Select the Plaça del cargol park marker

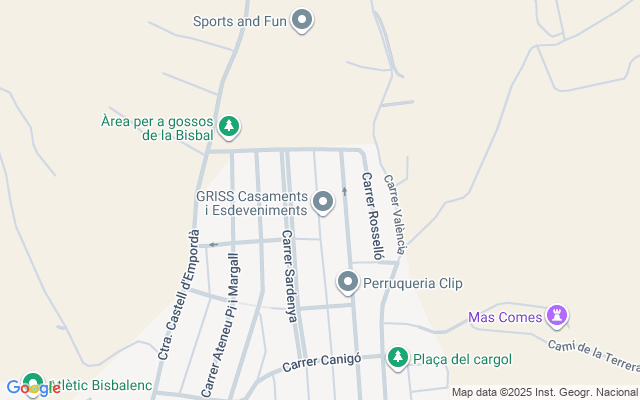398,358
